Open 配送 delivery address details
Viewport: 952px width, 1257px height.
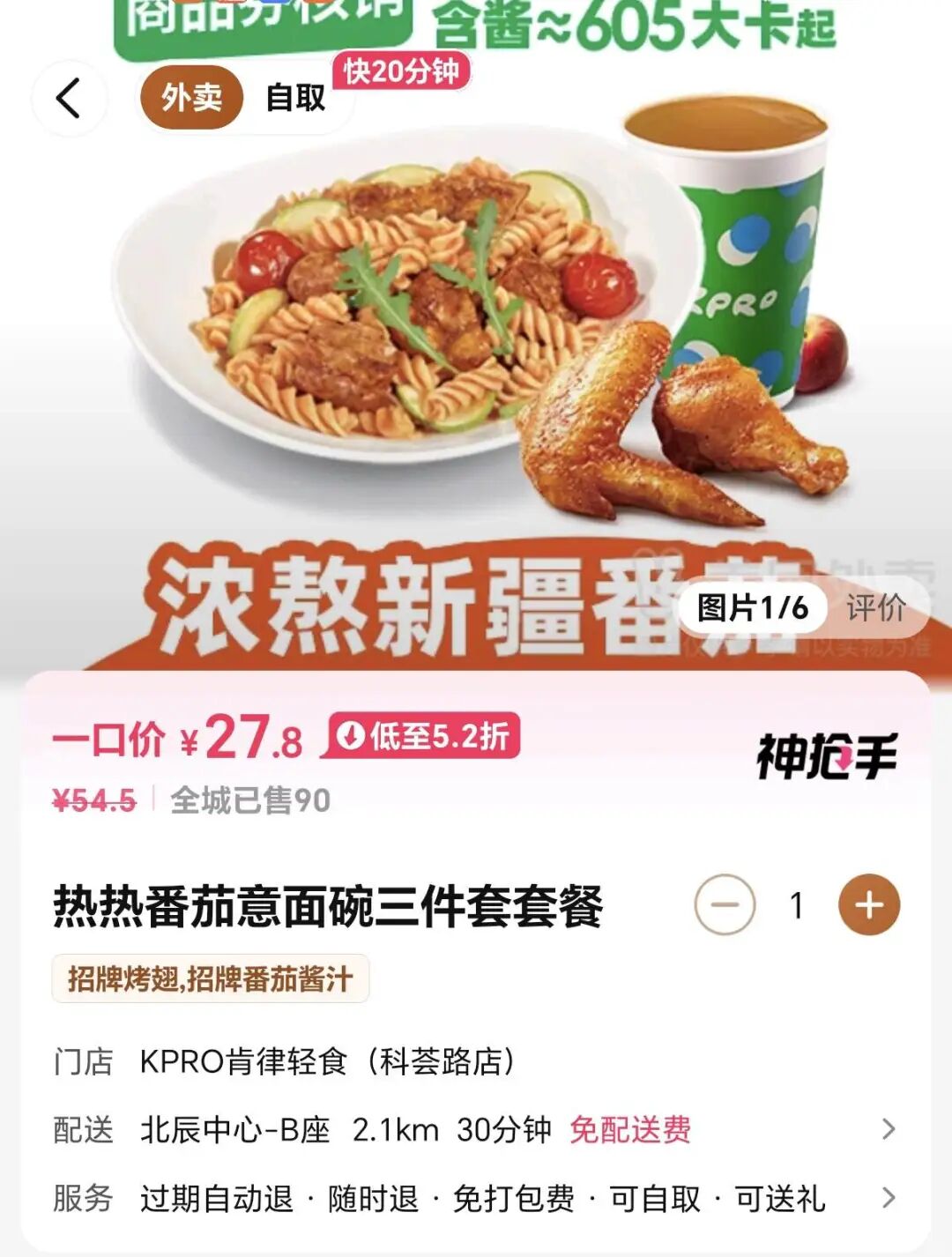point(888,1129)
